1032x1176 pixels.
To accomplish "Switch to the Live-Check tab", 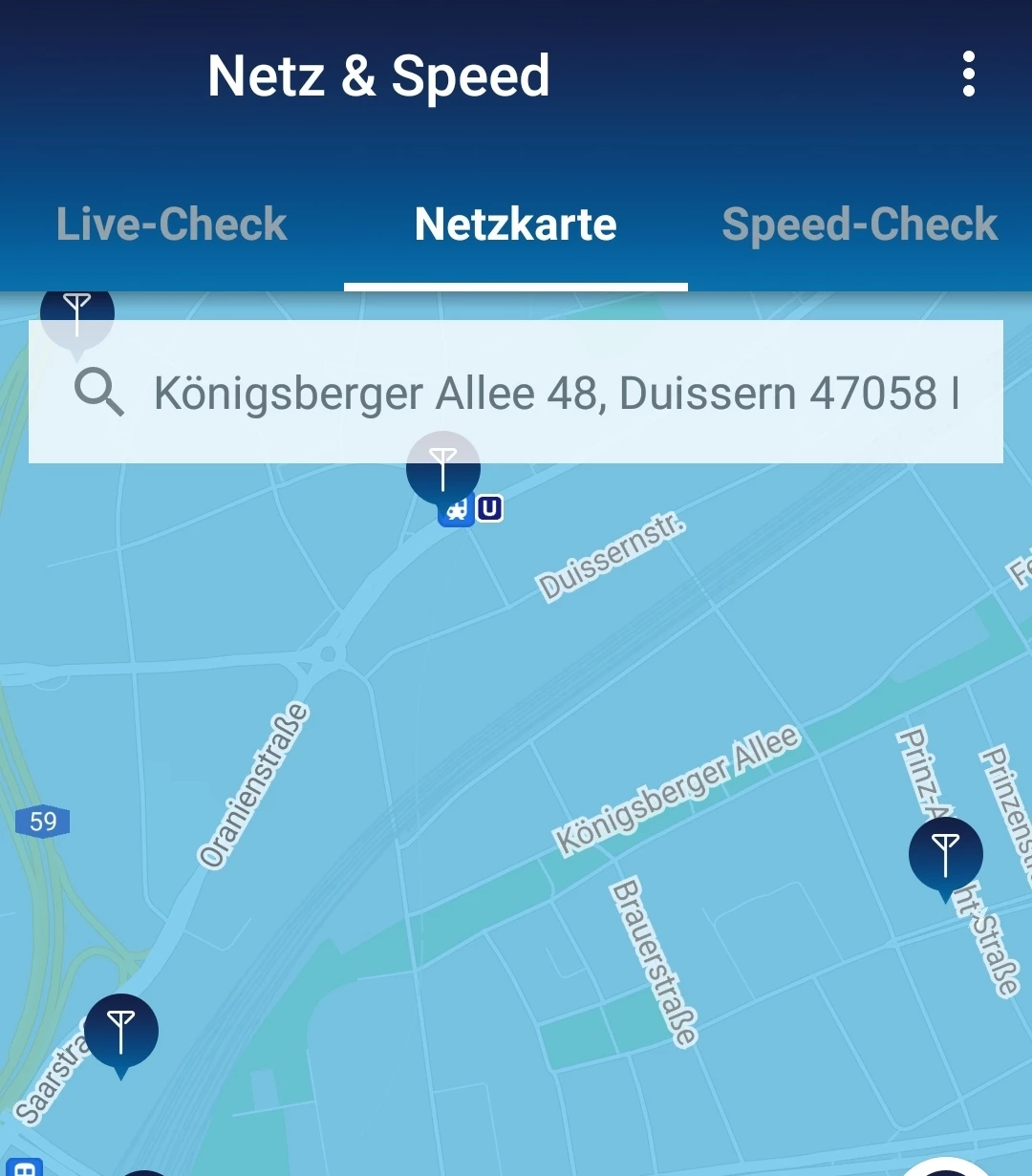I will (172, 225).
